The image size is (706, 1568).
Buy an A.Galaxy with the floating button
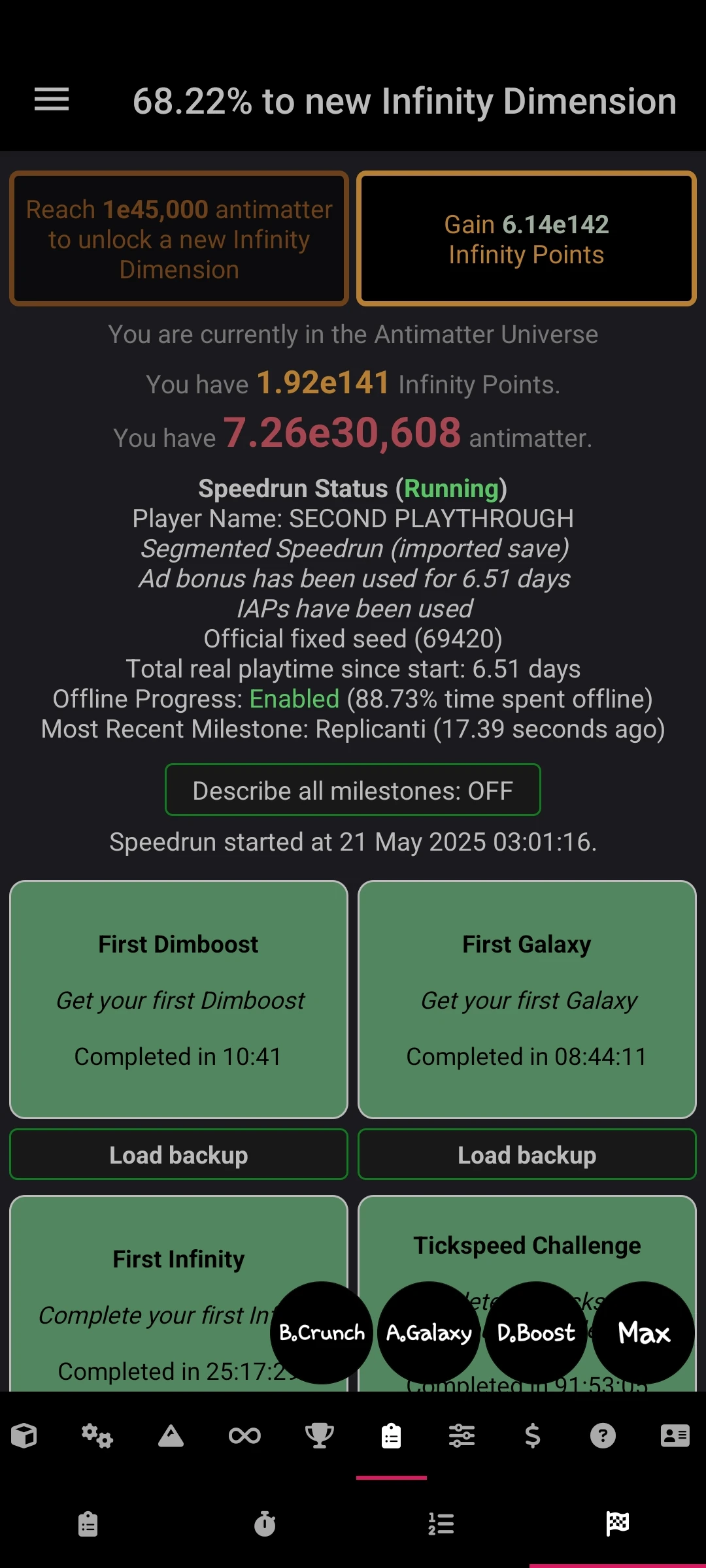(x=429, y=1333)
